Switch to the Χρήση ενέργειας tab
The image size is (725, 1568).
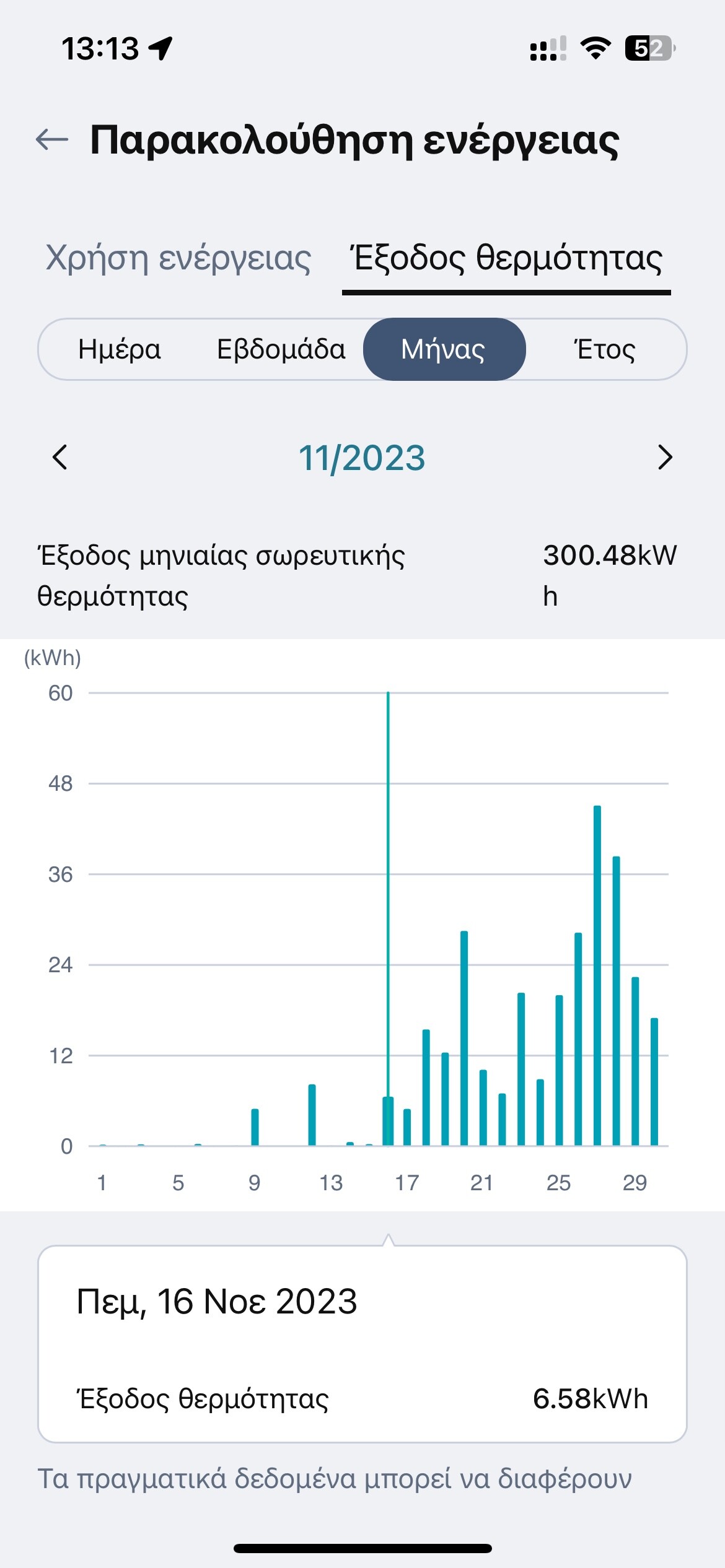coord(178,258)
